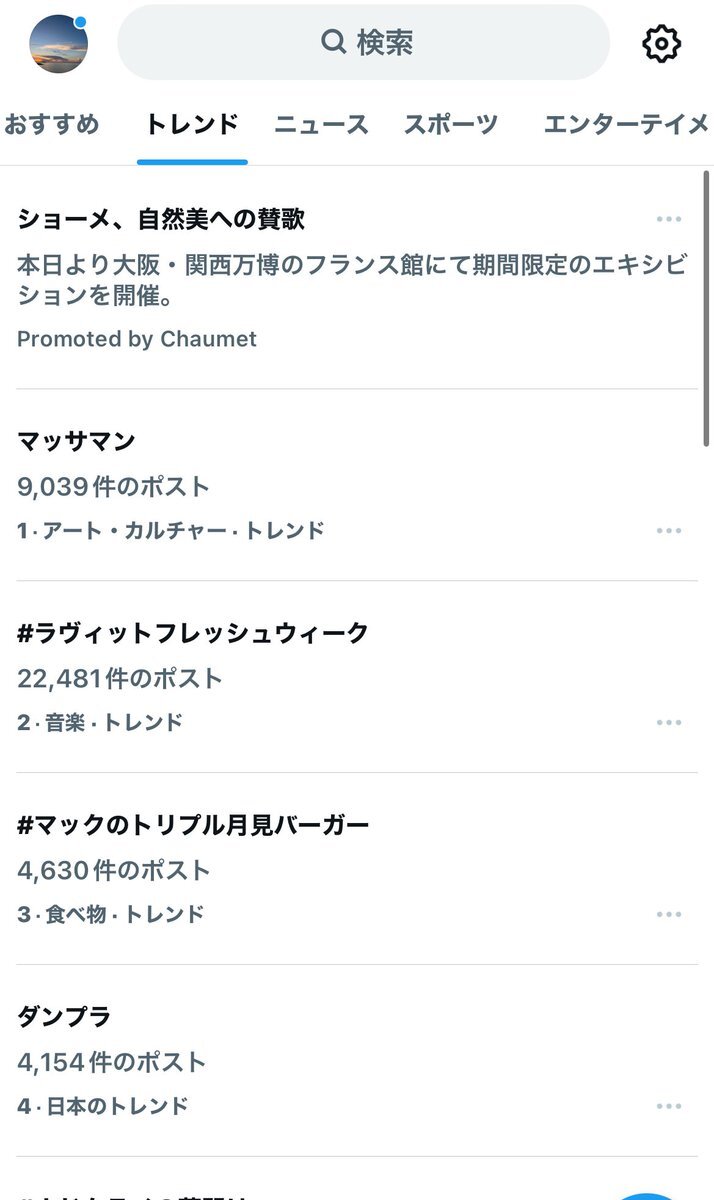Image resolution: width=714 pixels, height=1200 pixels.
Task: View the マッサマン trend
Action: (300, 485)
